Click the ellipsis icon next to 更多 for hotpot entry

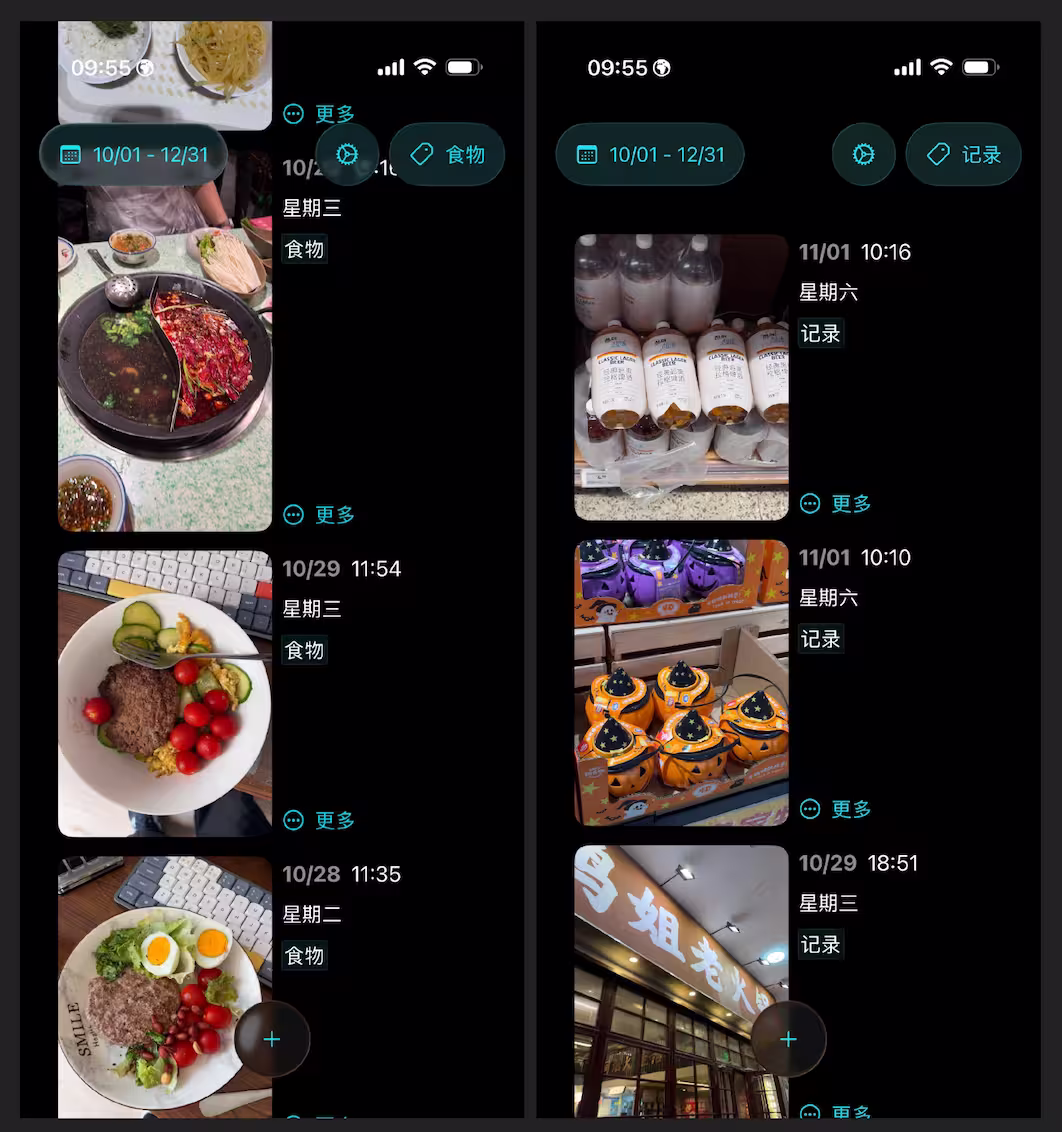point(293,514)
